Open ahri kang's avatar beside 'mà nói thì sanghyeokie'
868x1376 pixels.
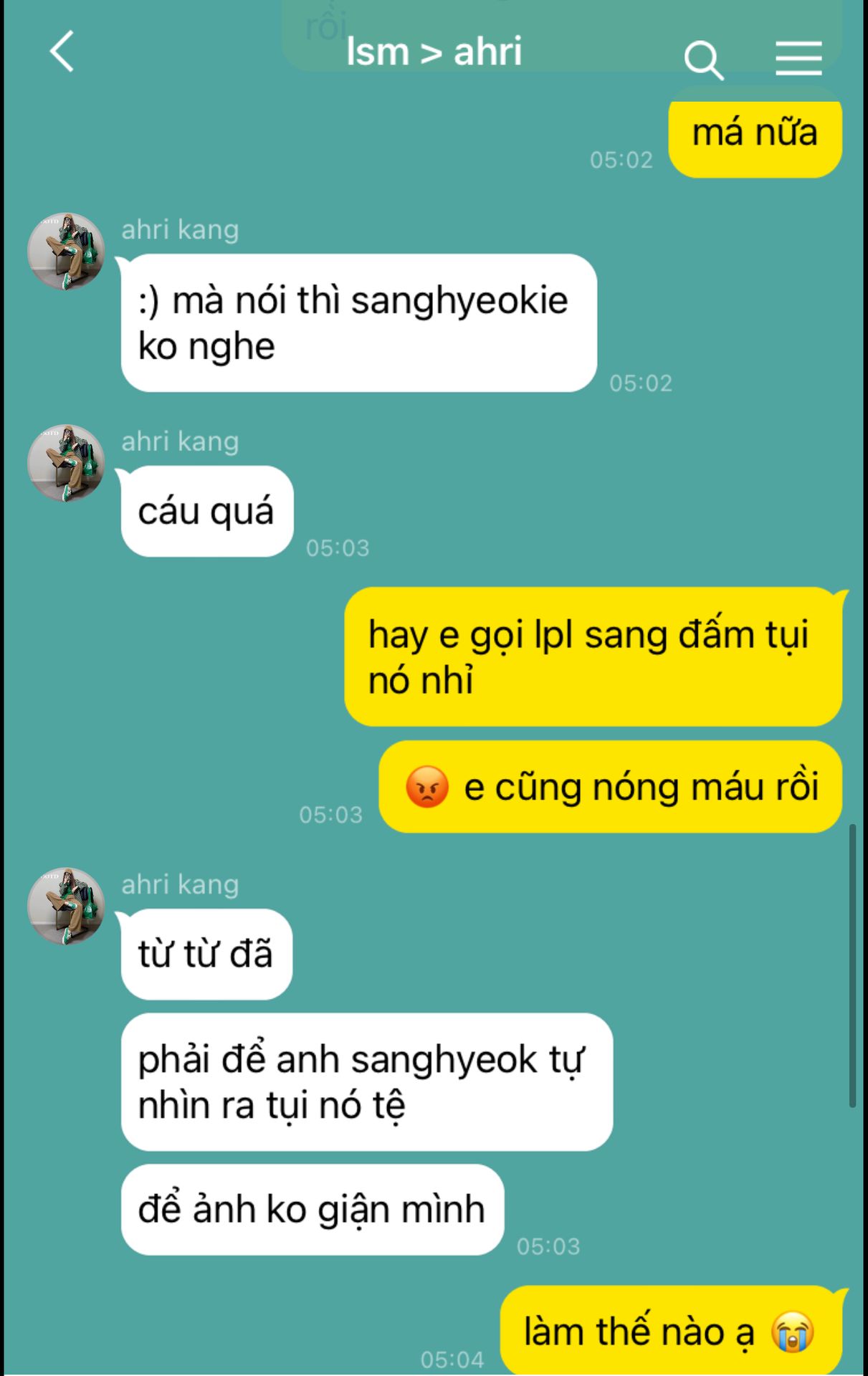(x=66, y=251)
